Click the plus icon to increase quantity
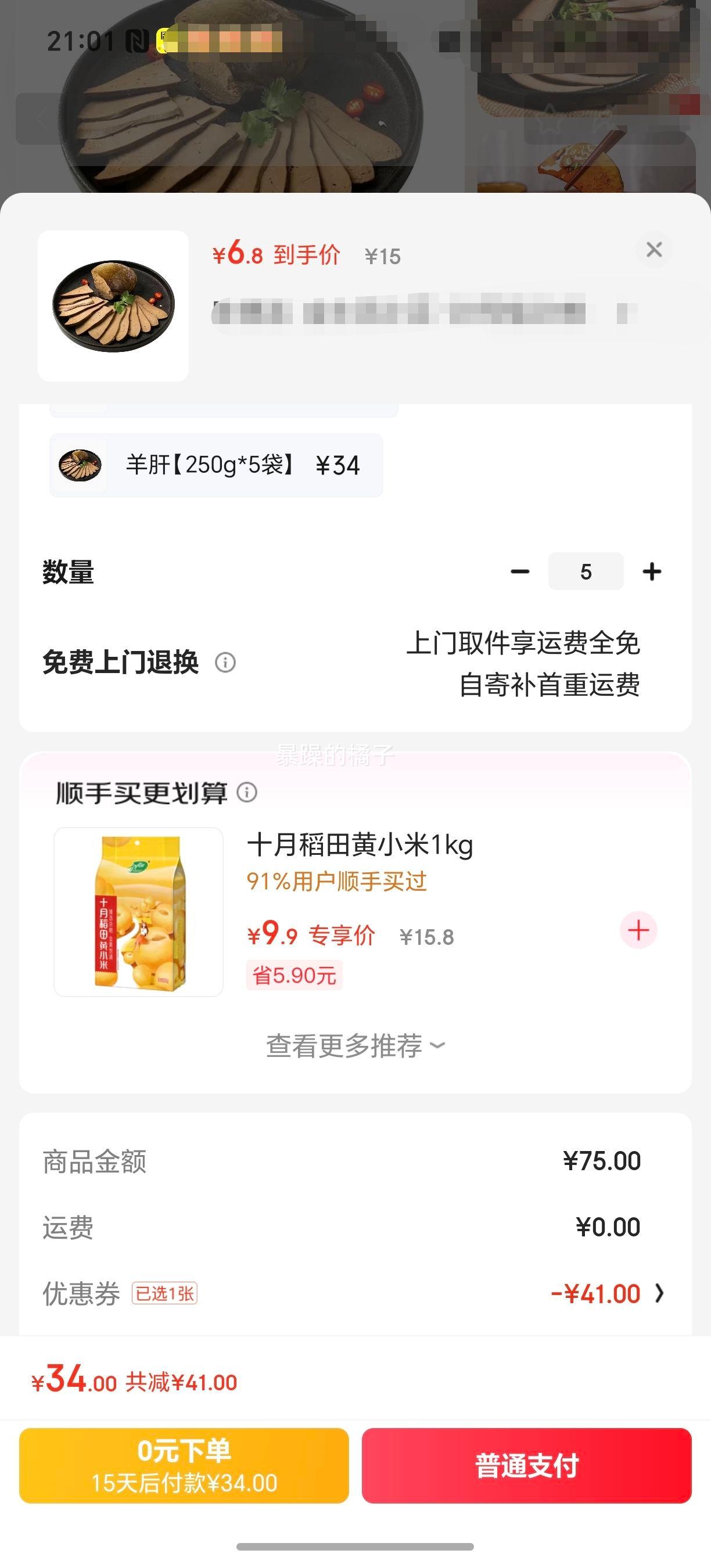Image resolution: width=711 pixels, height=1568 pixels. [x=652, y=571]
